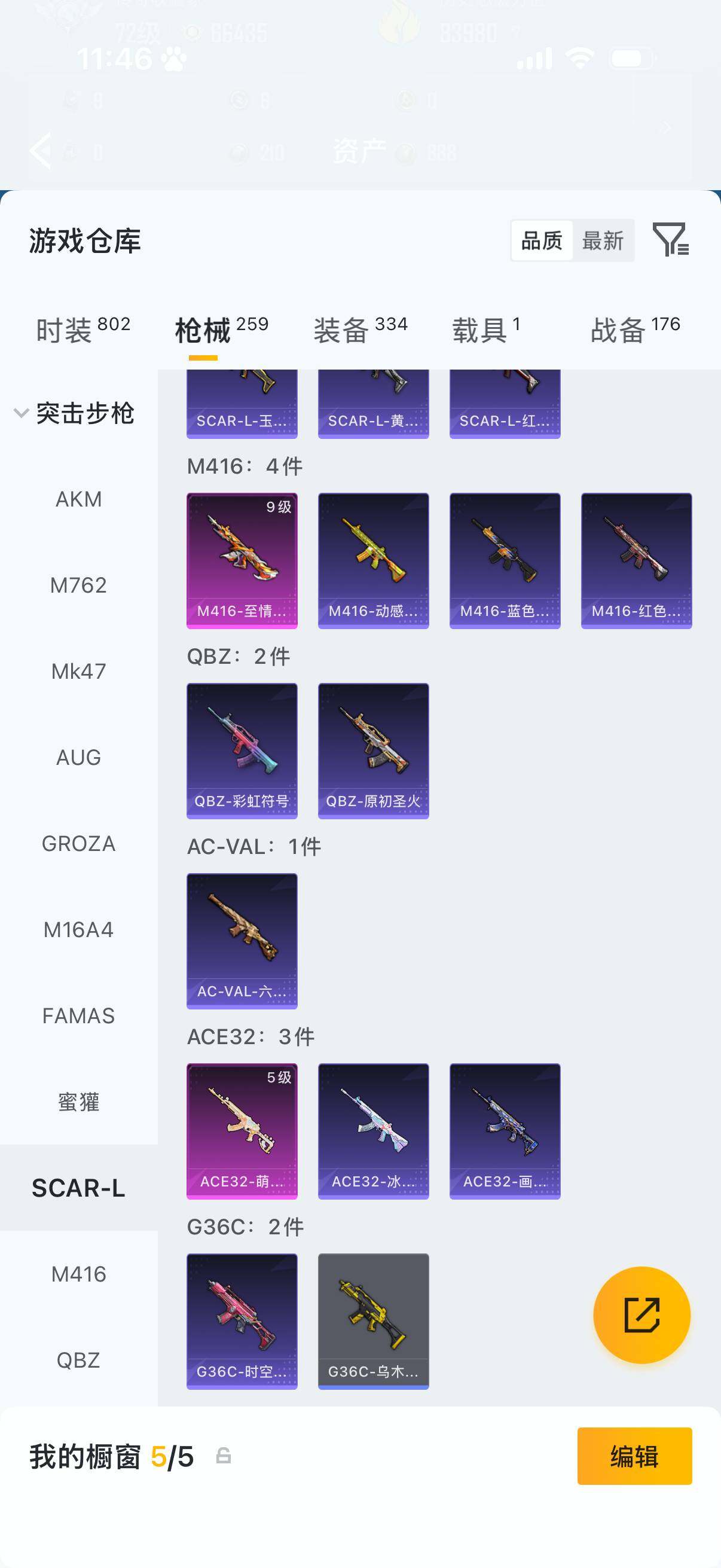Collapse the 突击步枪 category
This screenshot has width=721, height=1568.
pyautogui.click(x=21, y=413)
